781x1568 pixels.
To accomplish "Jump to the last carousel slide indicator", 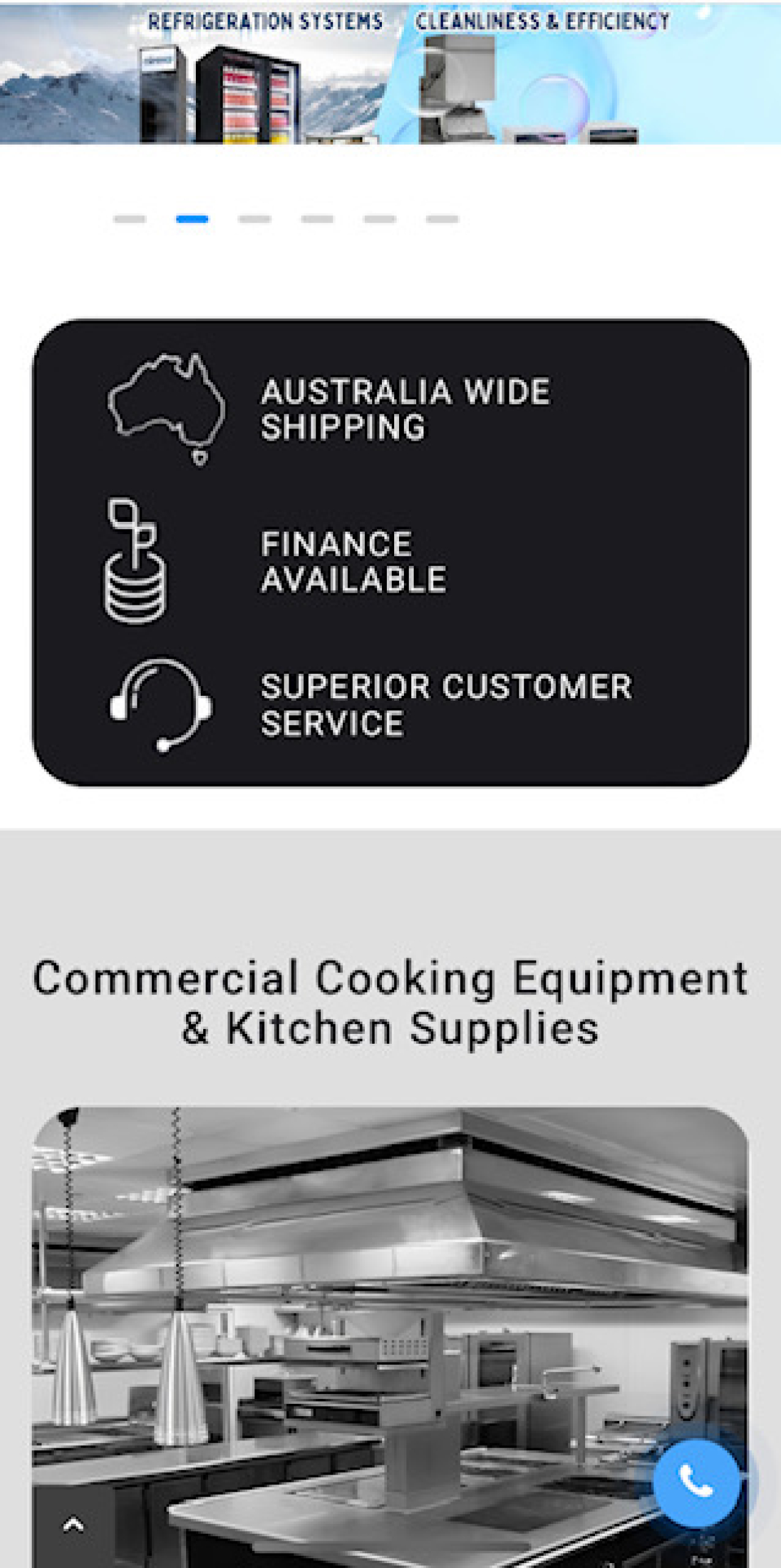I will 442,219.
